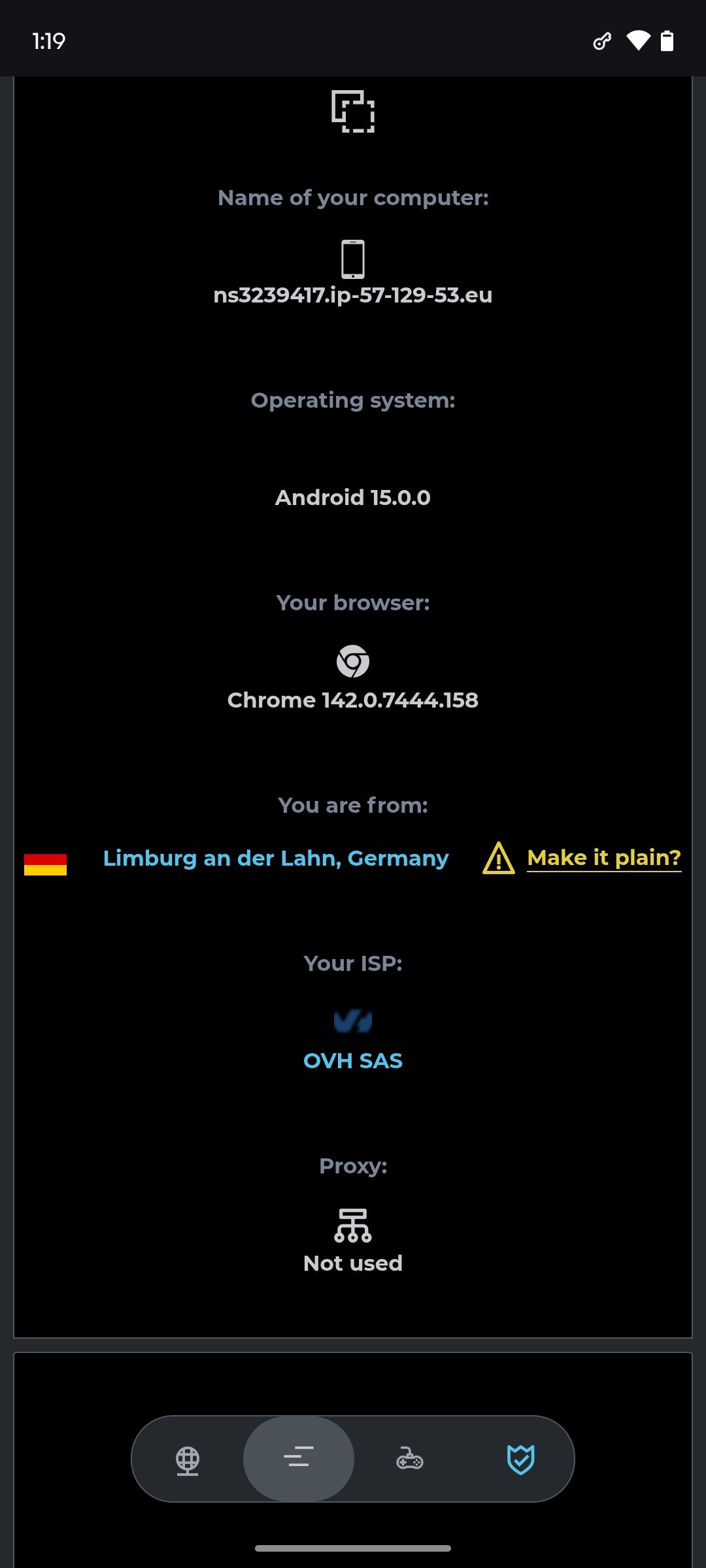706x1568 pixels.
Task: Tap the VPN key icon in status bar
Action: pos(601,41)
